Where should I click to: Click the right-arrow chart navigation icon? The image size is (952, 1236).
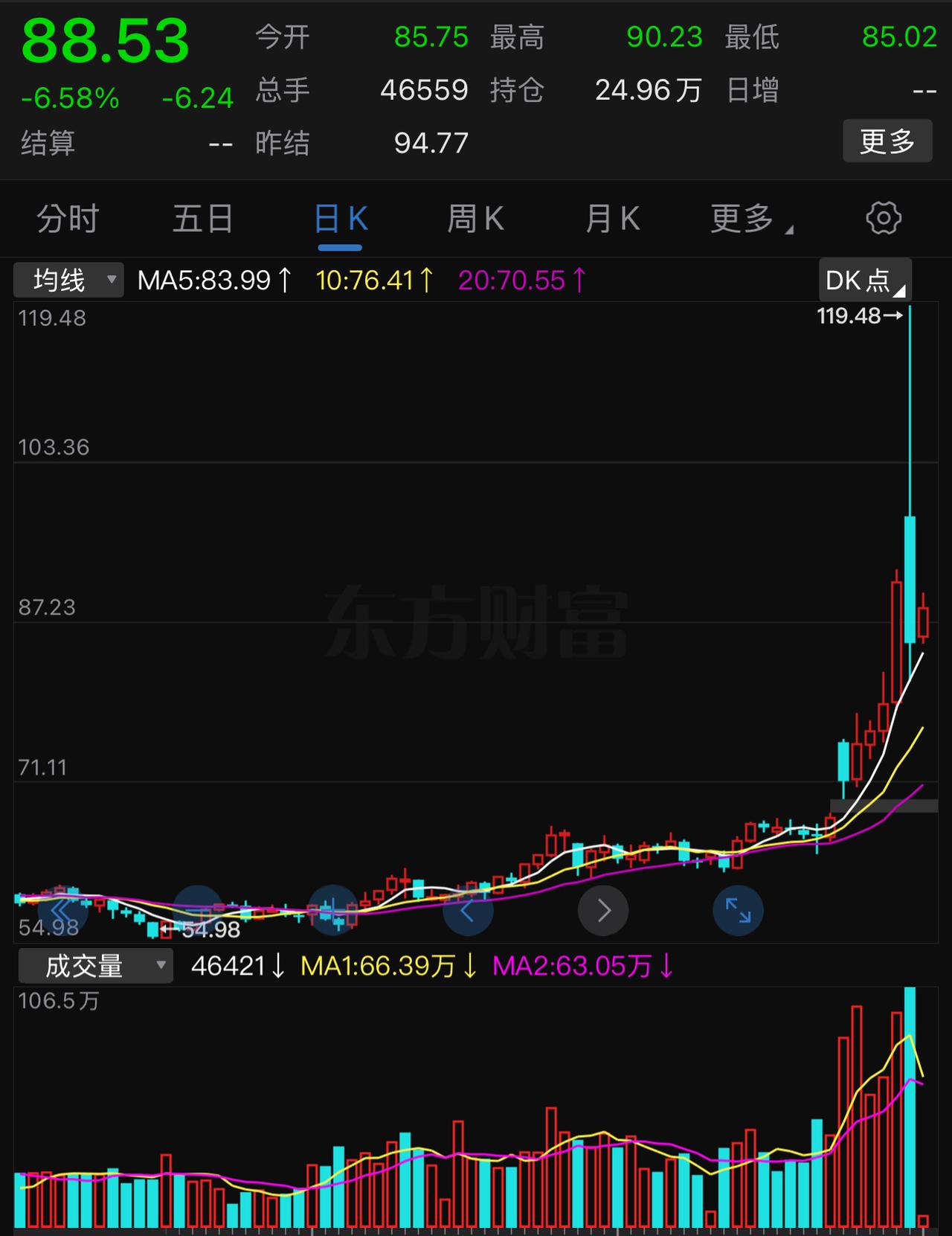tap(603, 909)
